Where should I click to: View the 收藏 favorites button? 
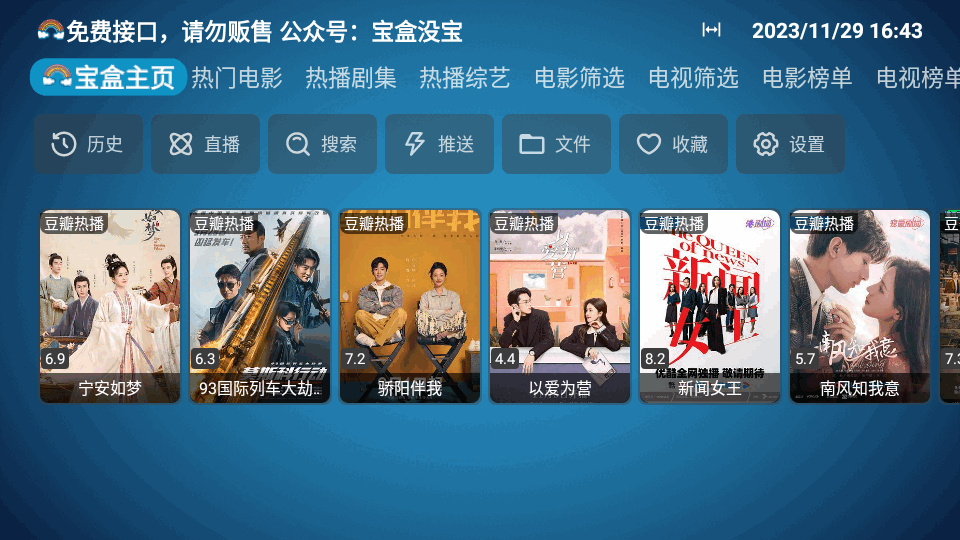click(x=673, y=144)
